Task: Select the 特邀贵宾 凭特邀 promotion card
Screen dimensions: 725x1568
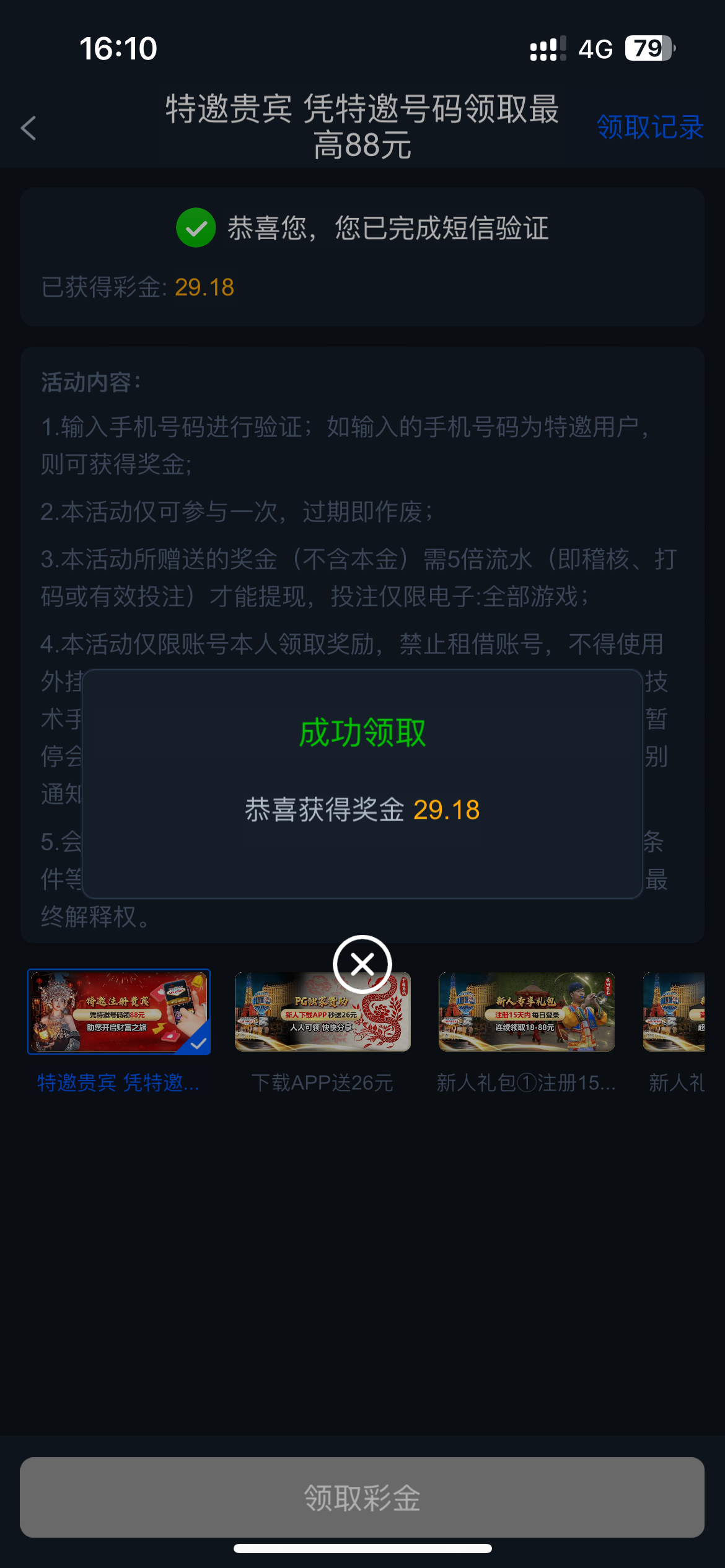Action: click(119, 1012)
